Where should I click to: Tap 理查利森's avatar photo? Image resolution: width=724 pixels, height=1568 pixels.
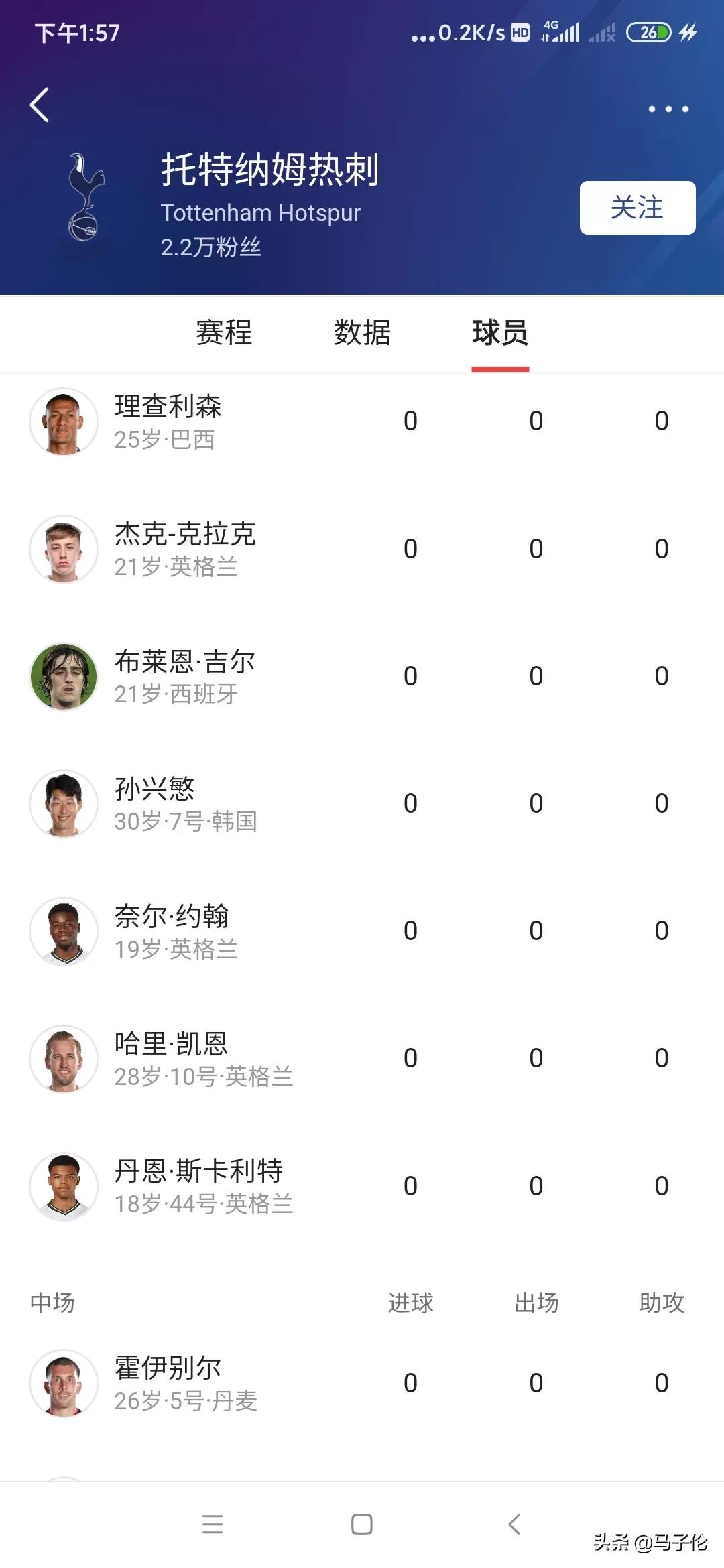pos(64,421)
